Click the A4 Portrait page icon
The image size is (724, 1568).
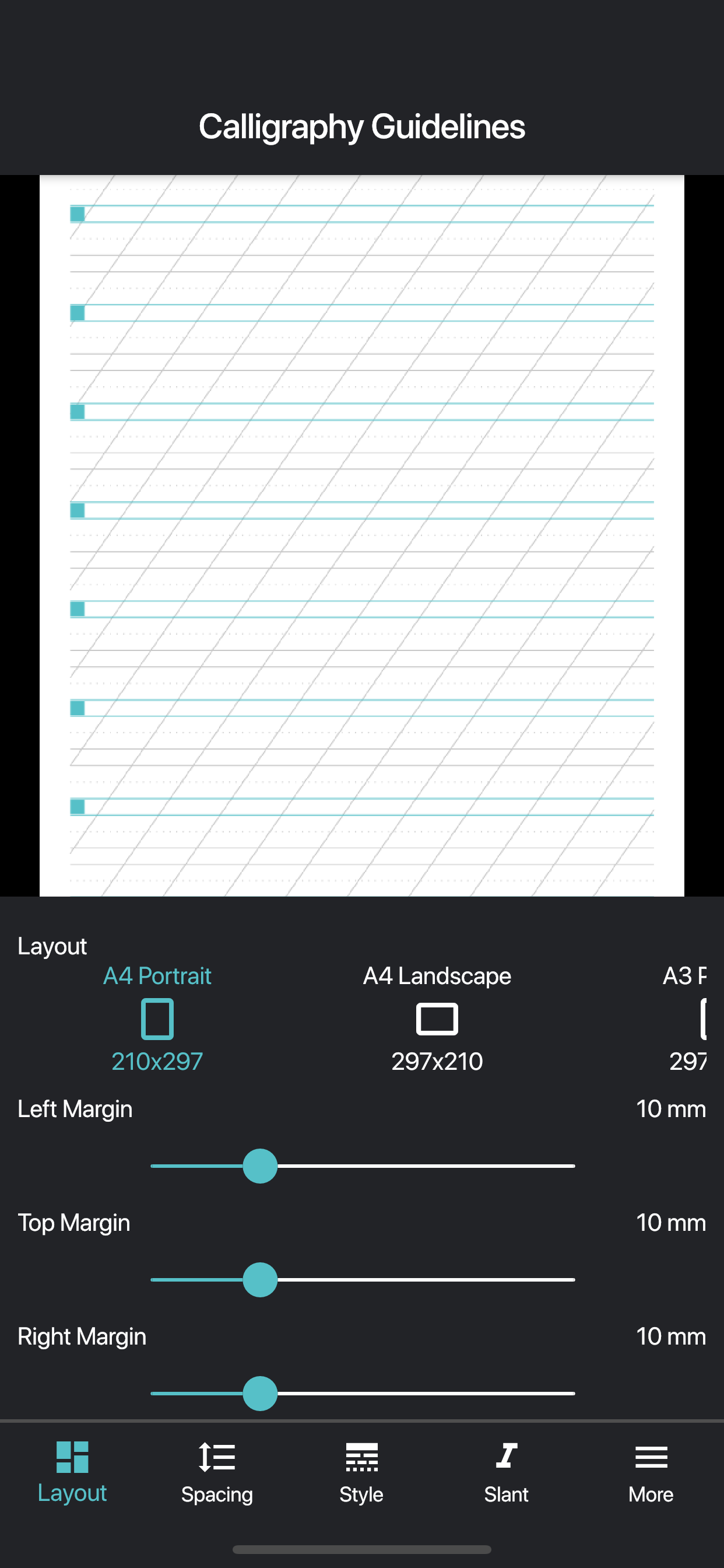coord(156,1018)
